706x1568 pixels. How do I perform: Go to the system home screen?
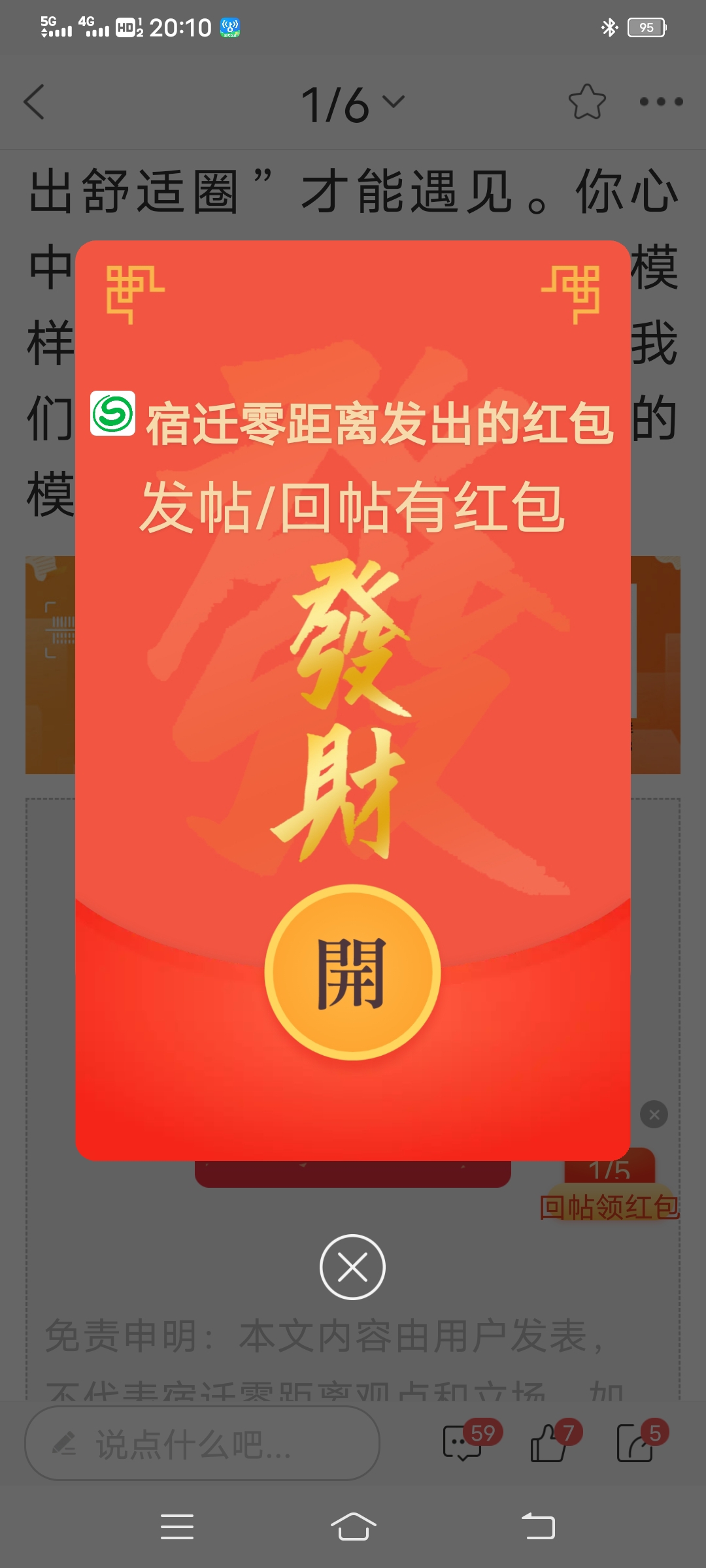[x=353, y=1527]
